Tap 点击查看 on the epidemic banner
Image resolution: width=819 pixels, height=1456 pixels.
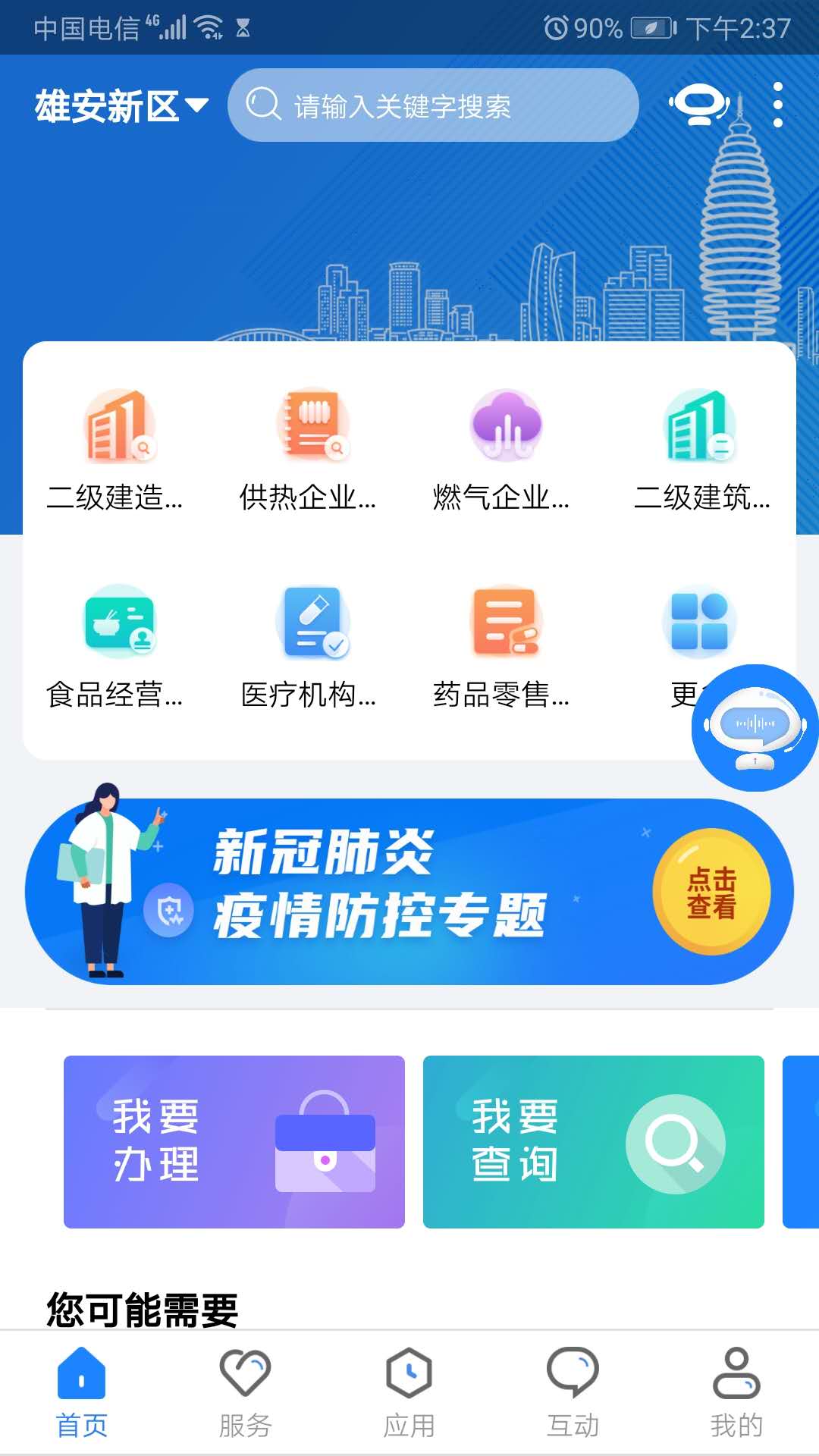[711, 892]
